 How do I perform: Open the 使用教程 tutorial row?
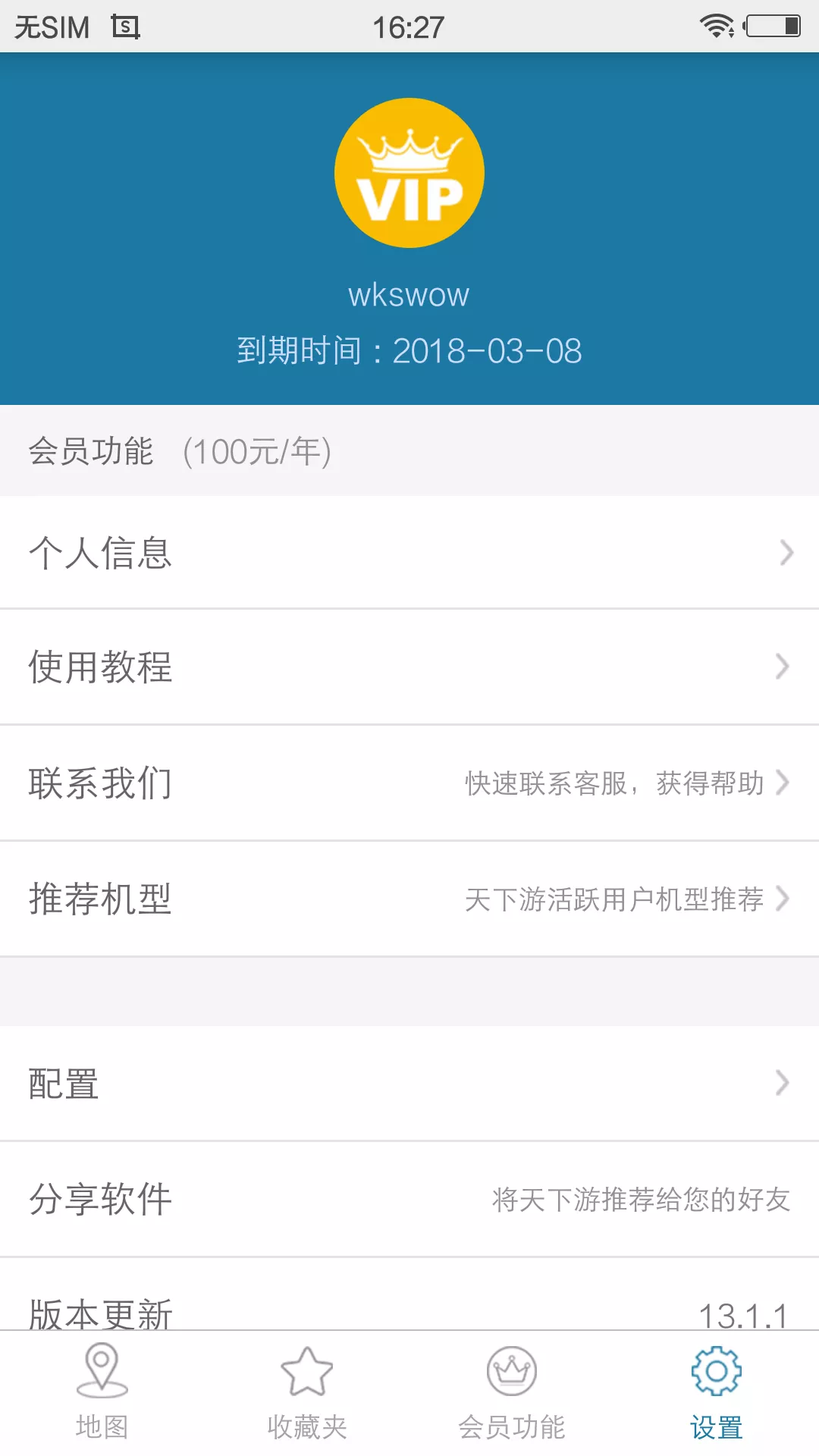[x=409, y=667]
